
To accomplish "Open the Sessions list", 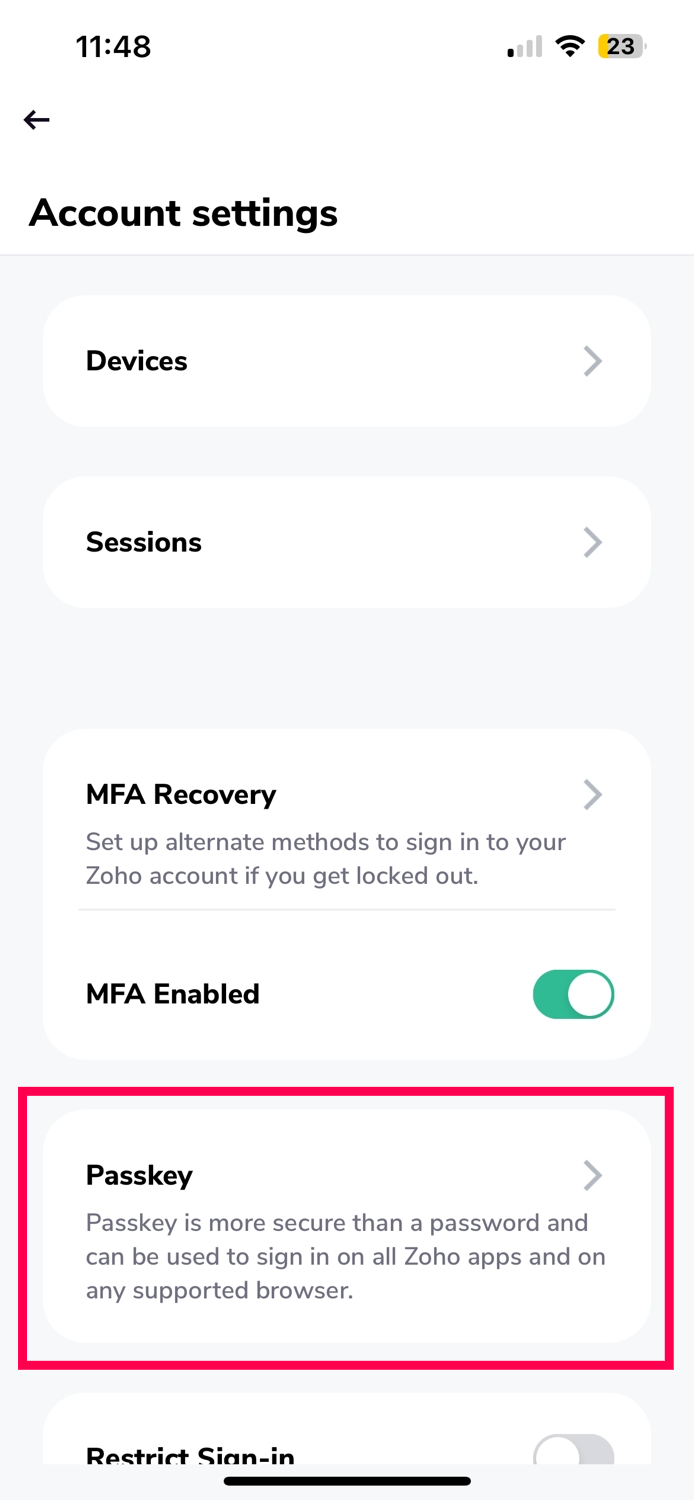I will coord(346,542).
